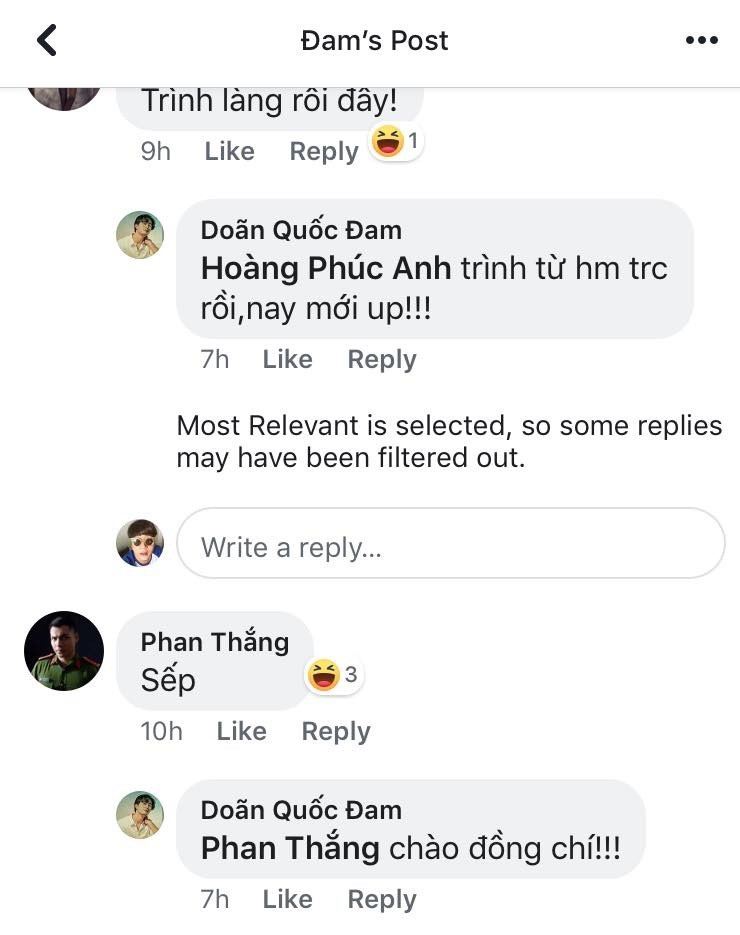Like the chào đồng chí reply
740x935 pixels.
point(287,899)
